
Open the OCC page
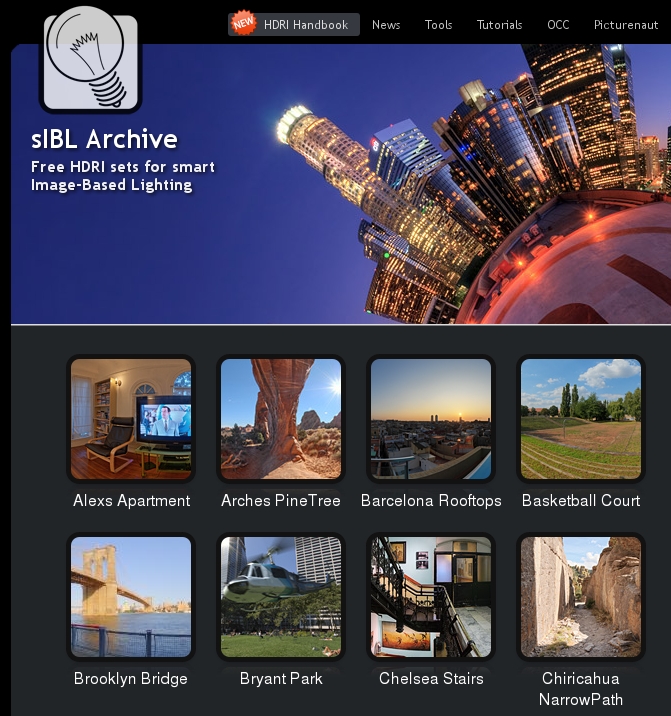[x=558, y=25]
